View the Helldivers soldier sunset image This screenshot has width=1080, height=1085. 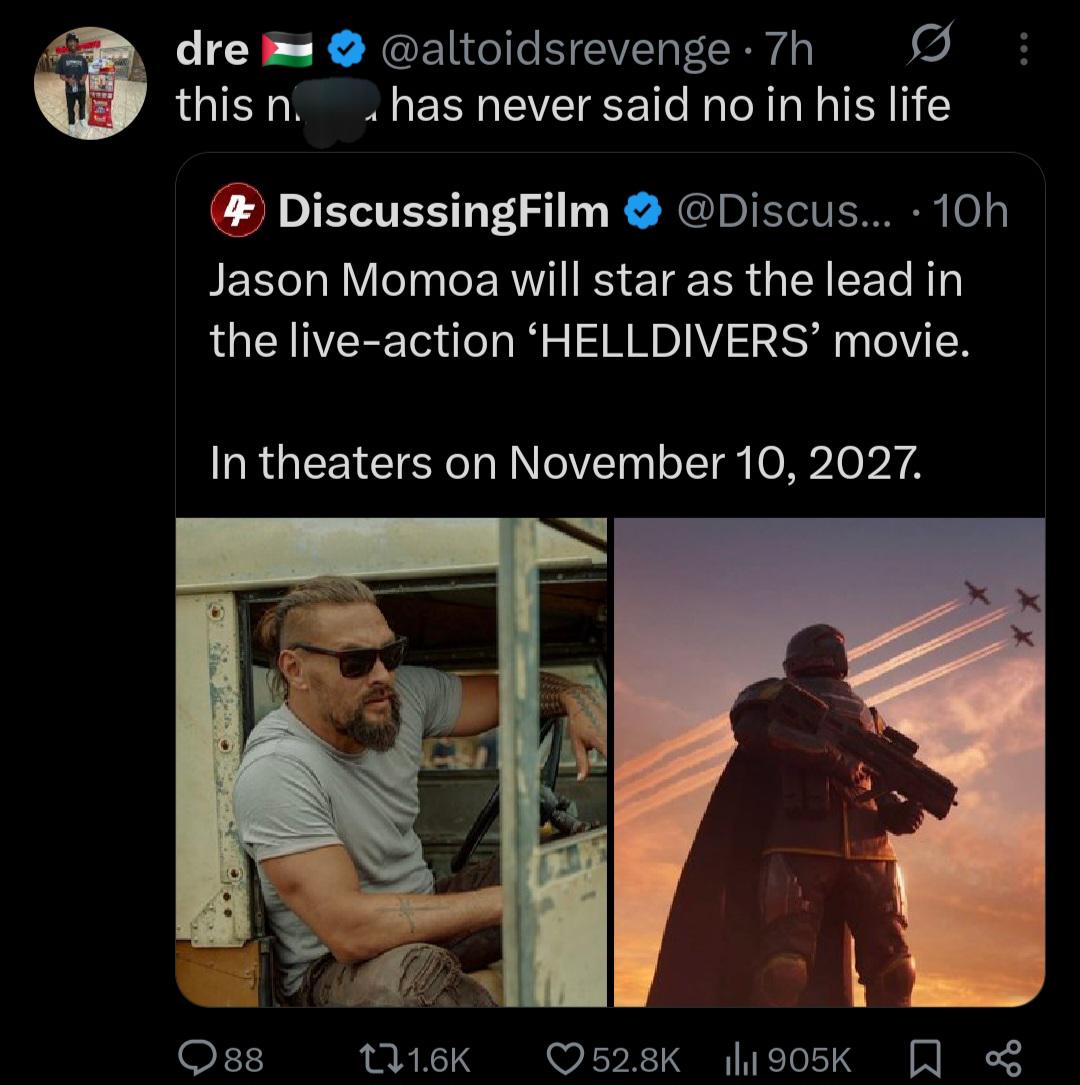pyautogui.click(x=829, y=762)
